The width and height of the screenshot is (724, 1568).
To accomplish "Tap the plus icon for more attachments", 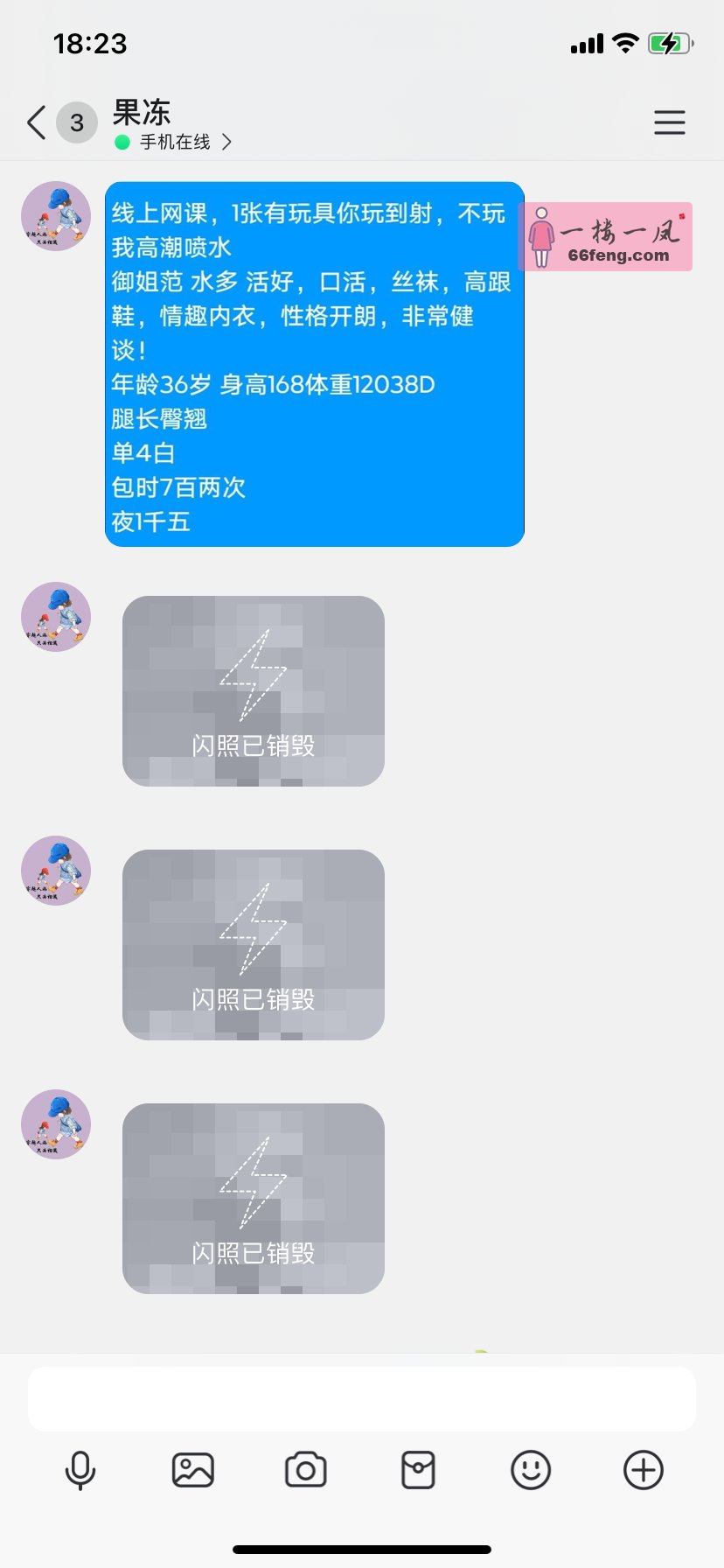I will [643, 1470].
